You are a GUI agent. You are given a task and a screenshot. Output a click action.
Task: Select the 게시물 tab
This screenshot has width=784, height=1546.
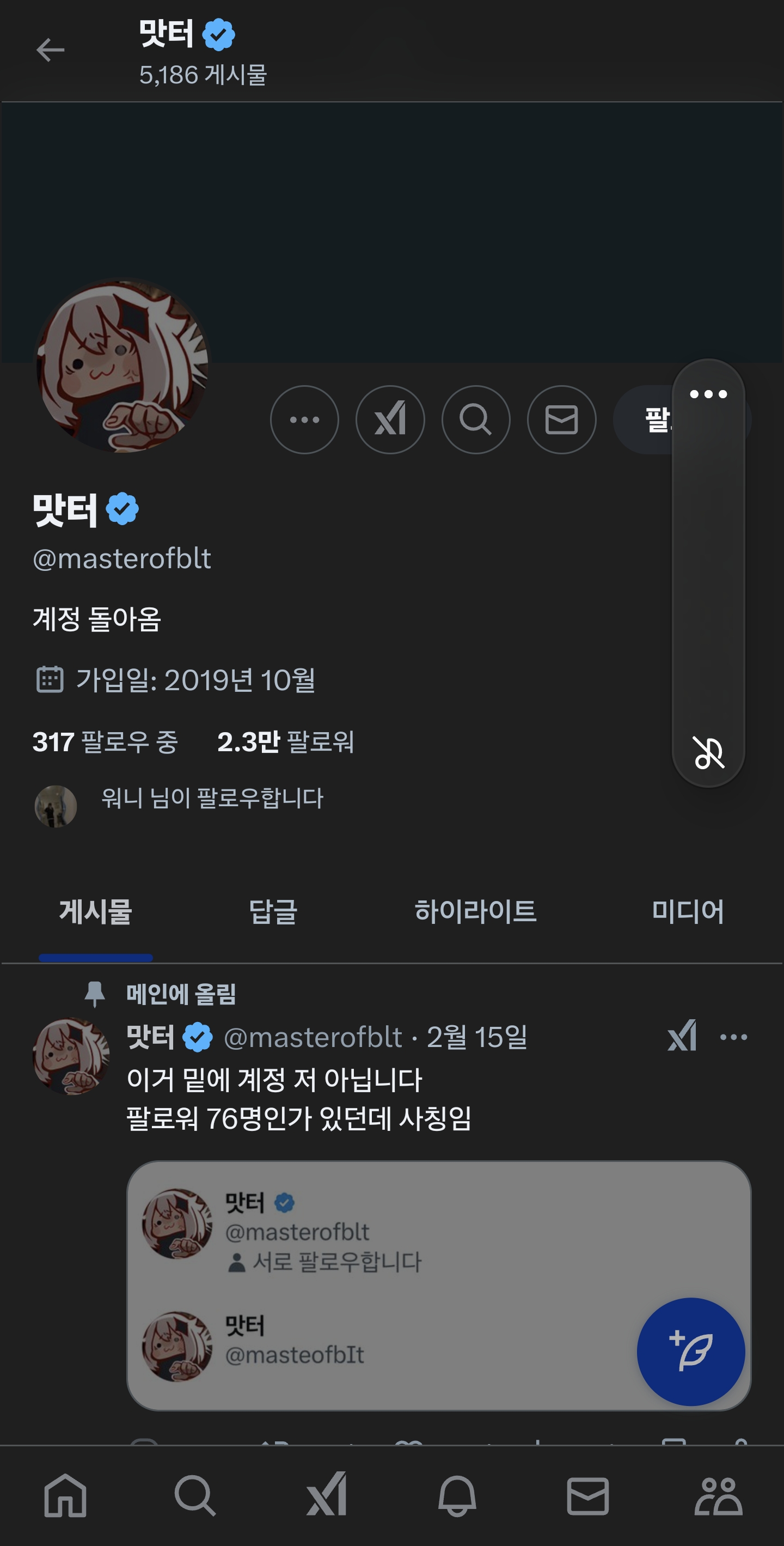[x=95, y=911]
